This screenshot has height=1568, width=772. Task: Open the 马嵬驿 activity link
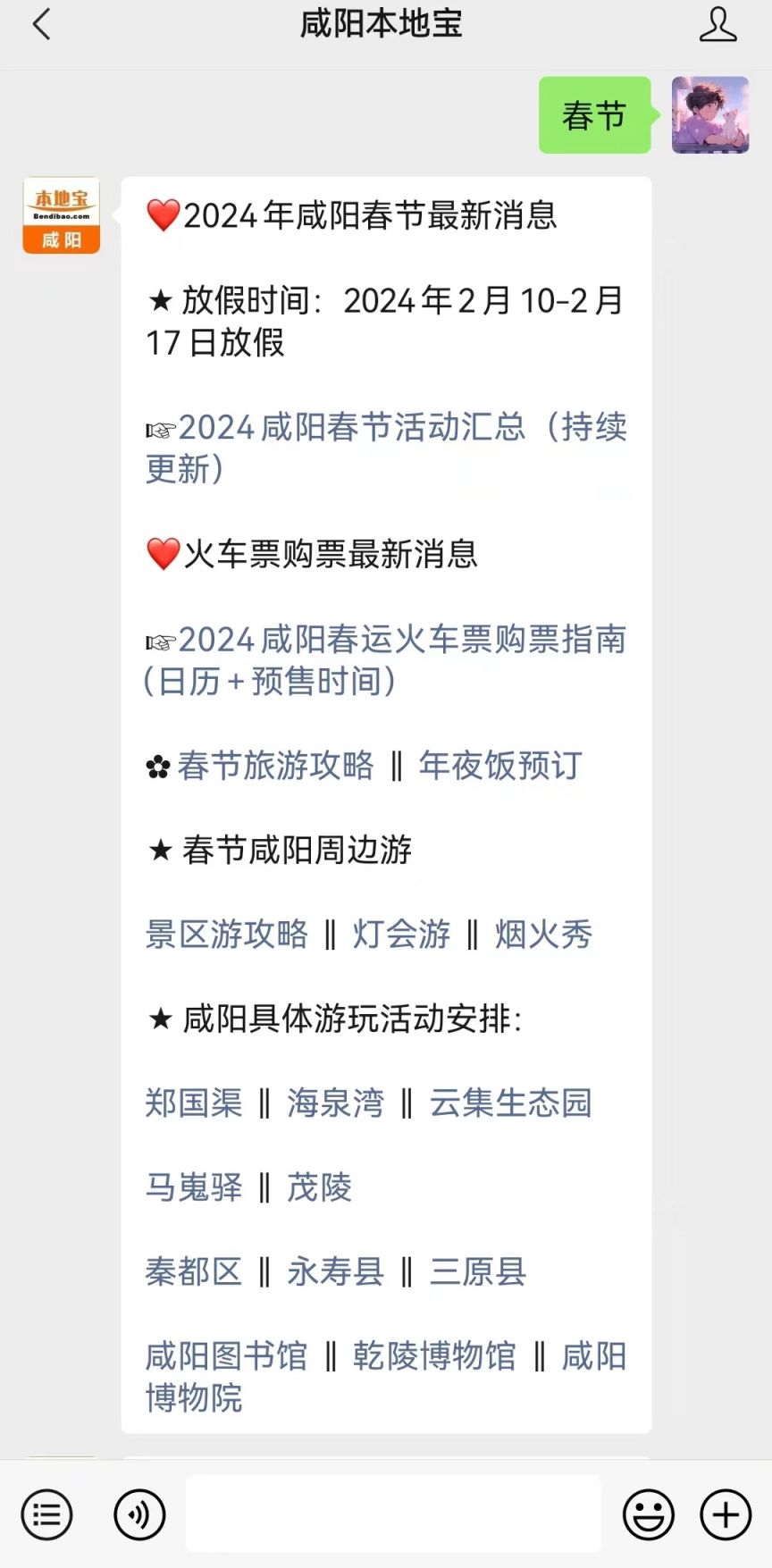point(192,1188)
